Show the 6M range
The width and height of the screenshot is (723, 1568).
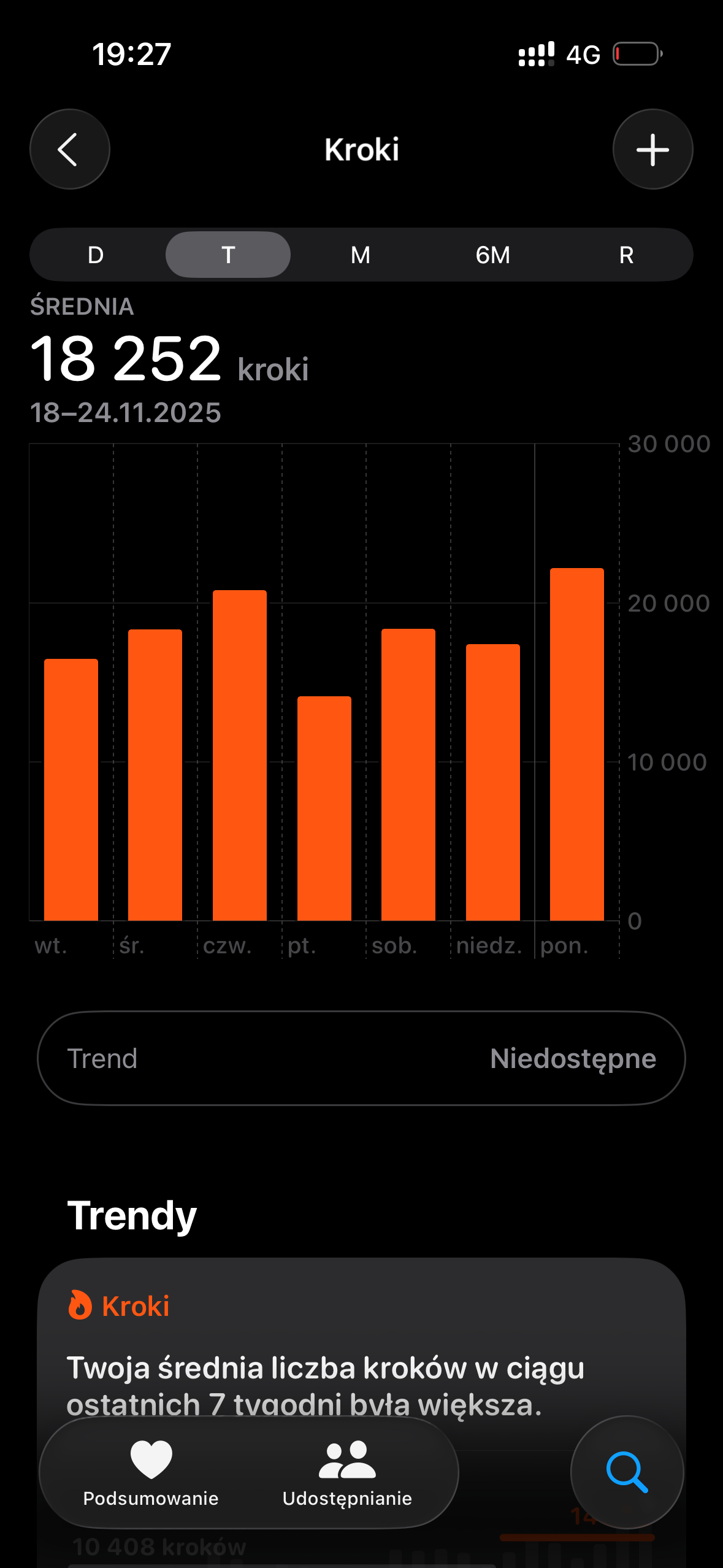[x=493, y=255]
